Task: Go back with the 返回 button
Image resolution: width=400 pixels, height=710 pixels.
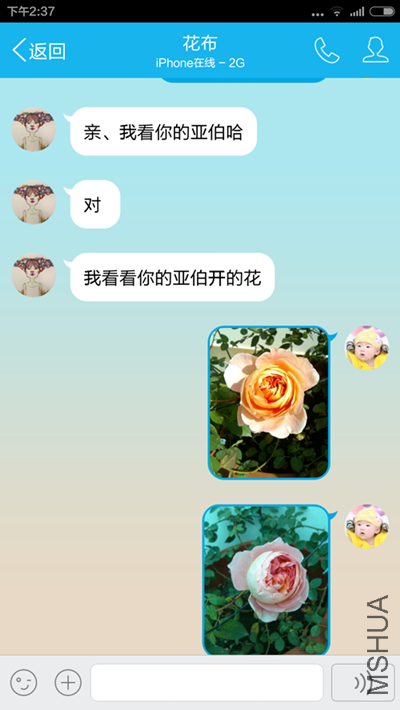Action: [x=39, y=50]
